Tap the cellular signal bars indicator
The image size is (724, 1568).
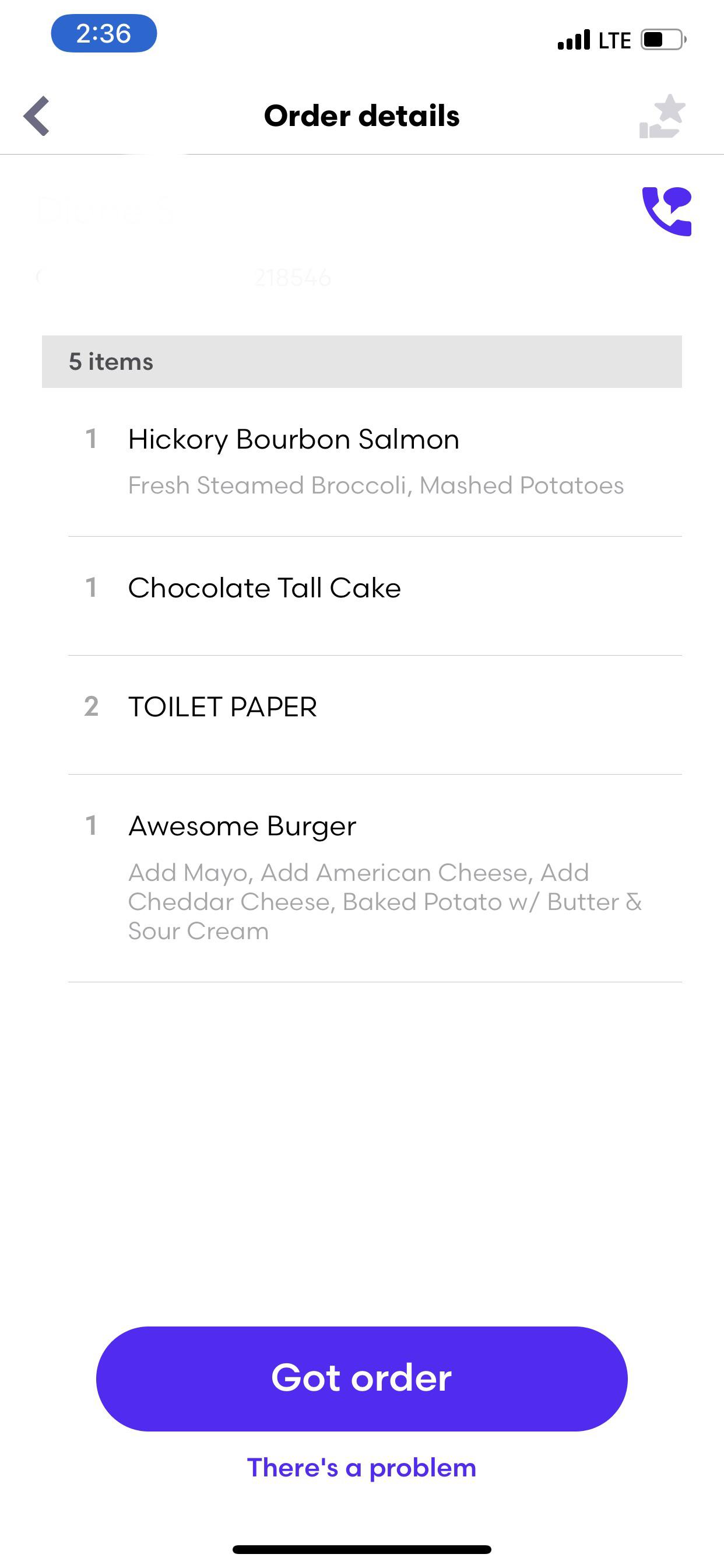click(572, 38)
